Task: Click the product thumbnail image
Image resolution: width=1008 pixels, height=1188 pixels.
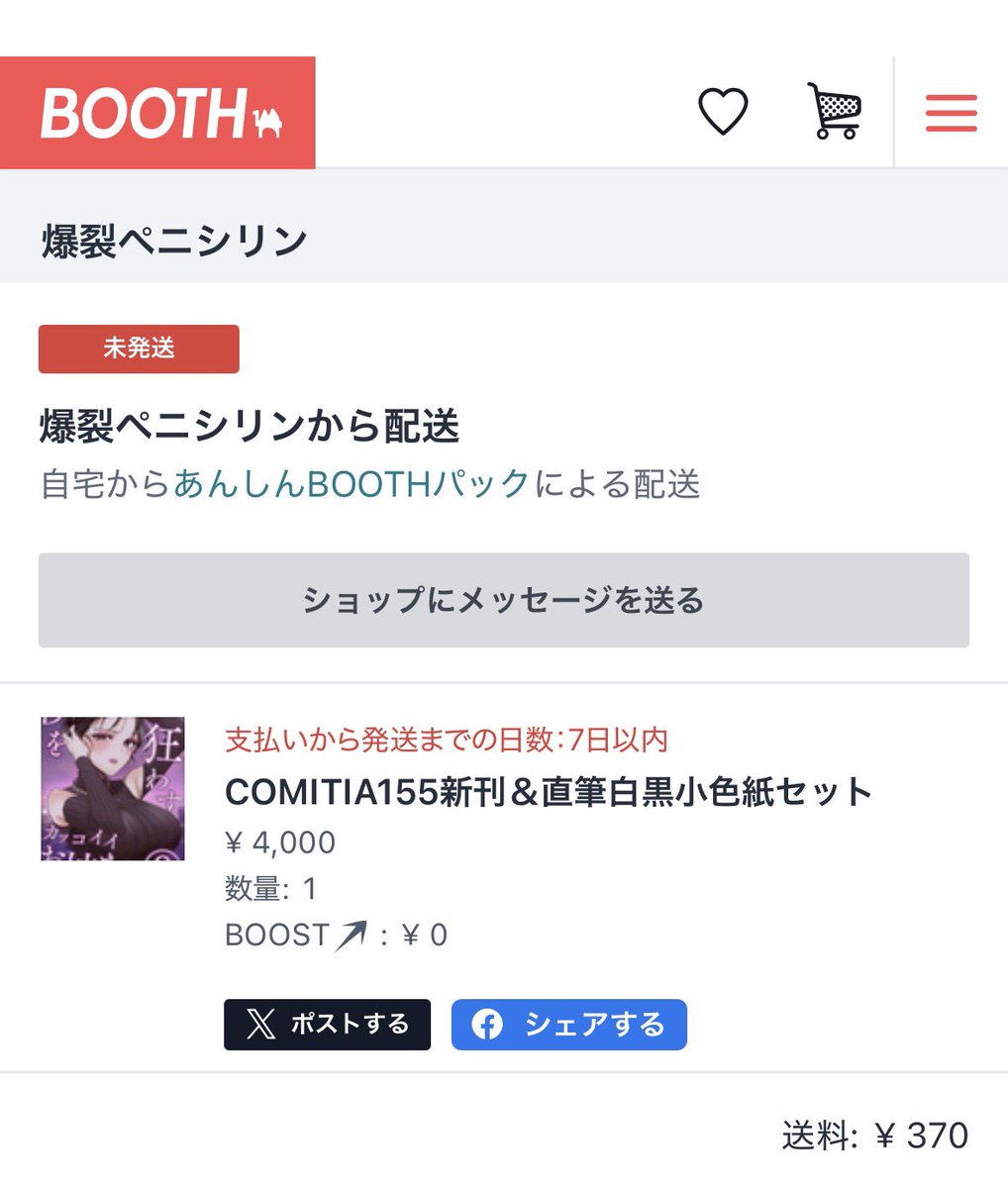Action: click(112, 788)
